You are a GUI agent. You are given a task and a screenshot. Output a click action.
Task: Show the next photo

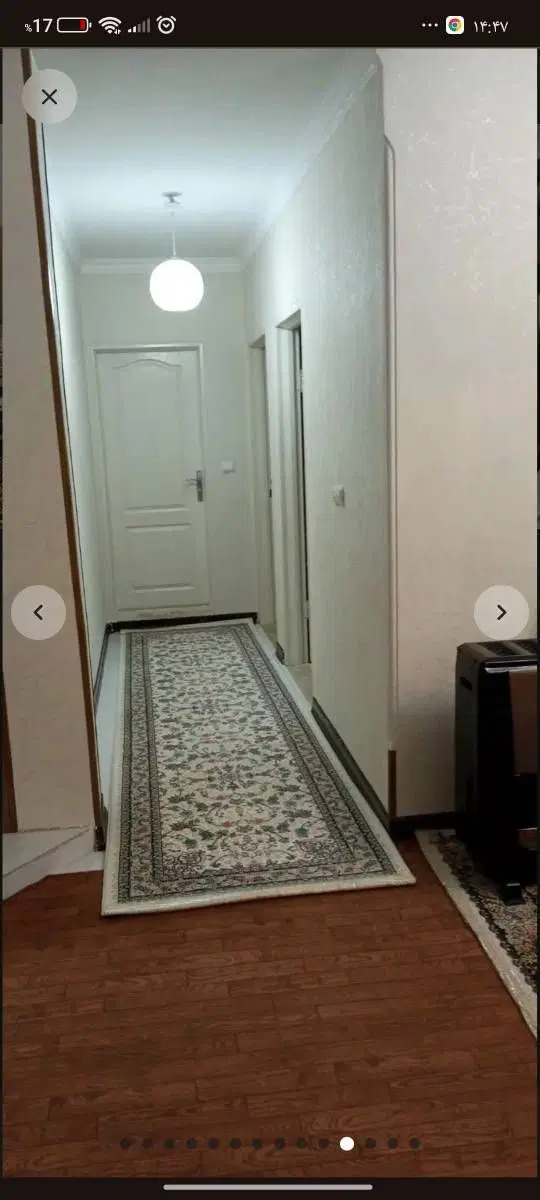501,612
